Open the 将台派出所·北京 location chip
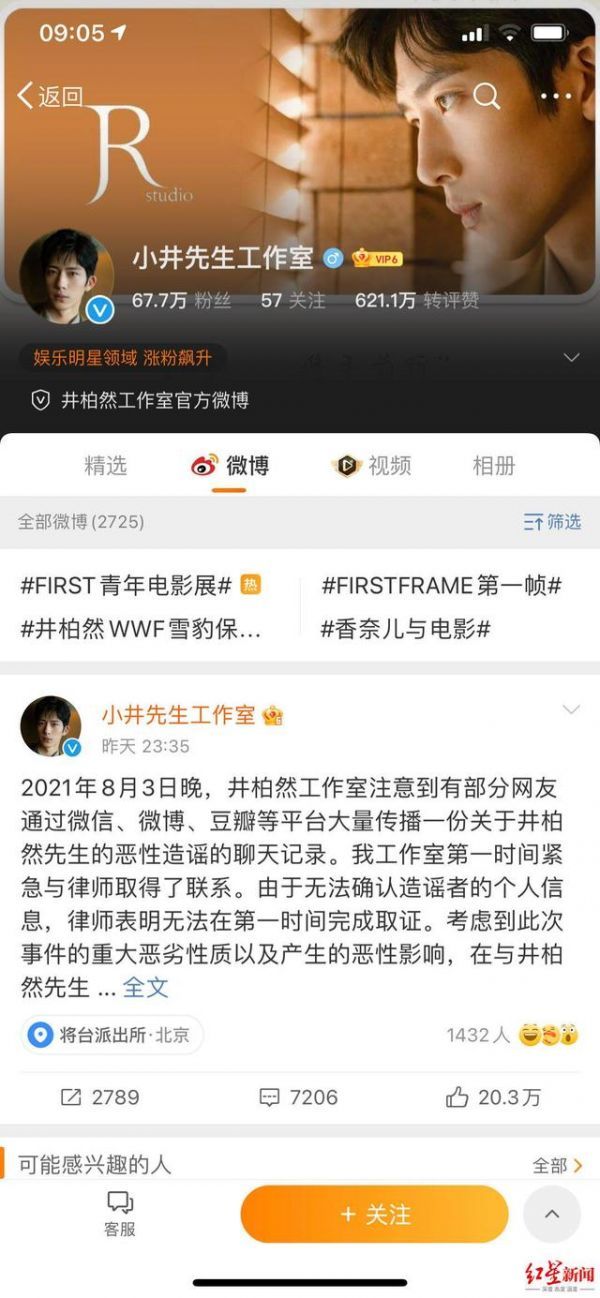 [111, 1035]
